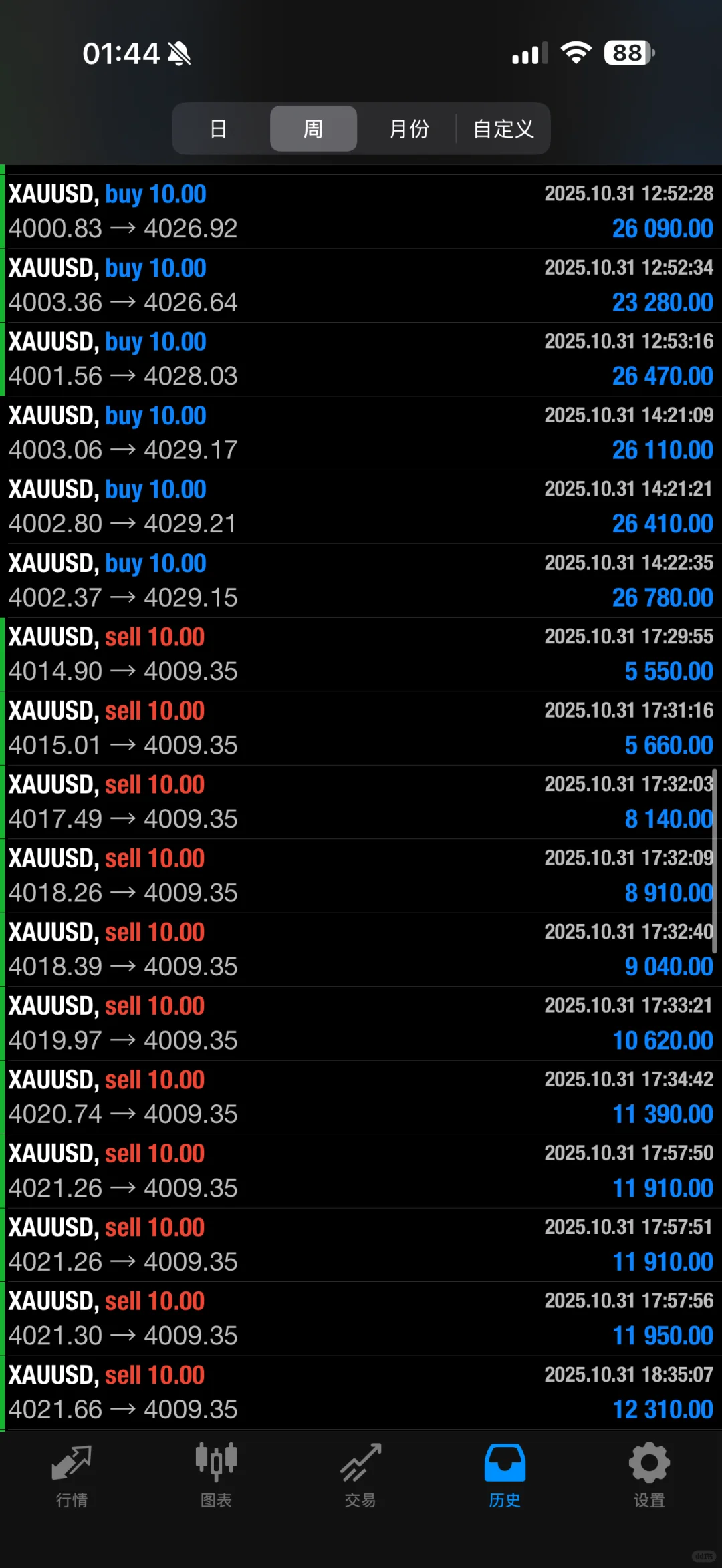Show details of the 26 780.00 buy trade
The image size is (722, 1568).
click(361, 581)
